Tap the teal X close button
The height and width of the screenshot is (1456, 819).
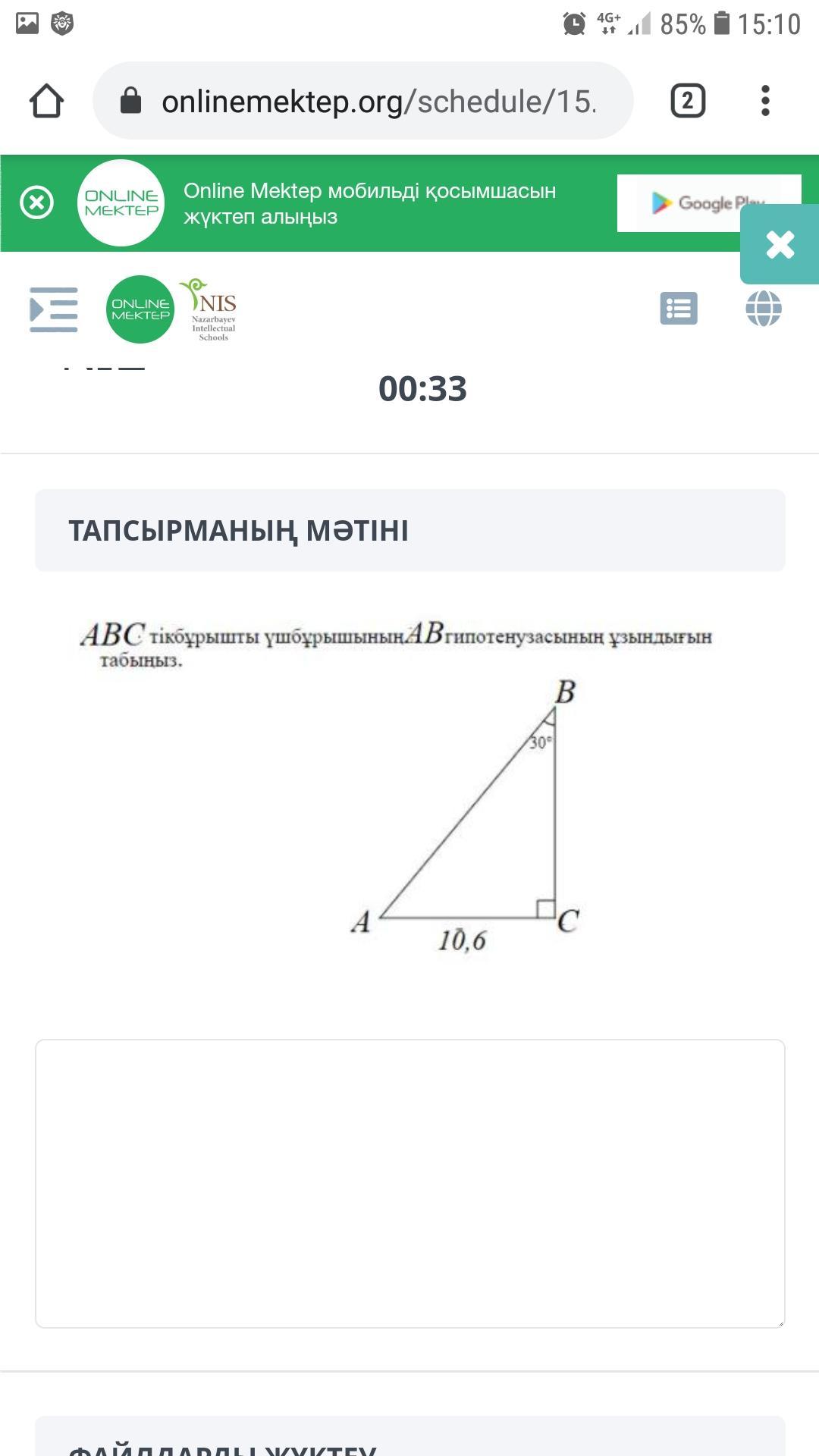pos(780,244)
